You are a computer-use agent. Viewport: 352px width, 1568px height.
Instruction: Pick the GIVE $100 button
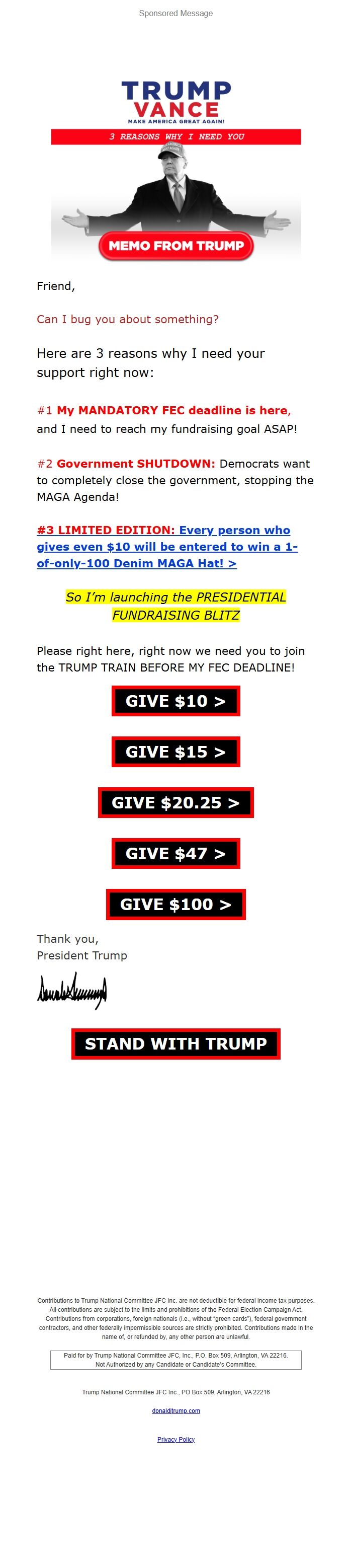pyautogui.click(x=175, y=904)
